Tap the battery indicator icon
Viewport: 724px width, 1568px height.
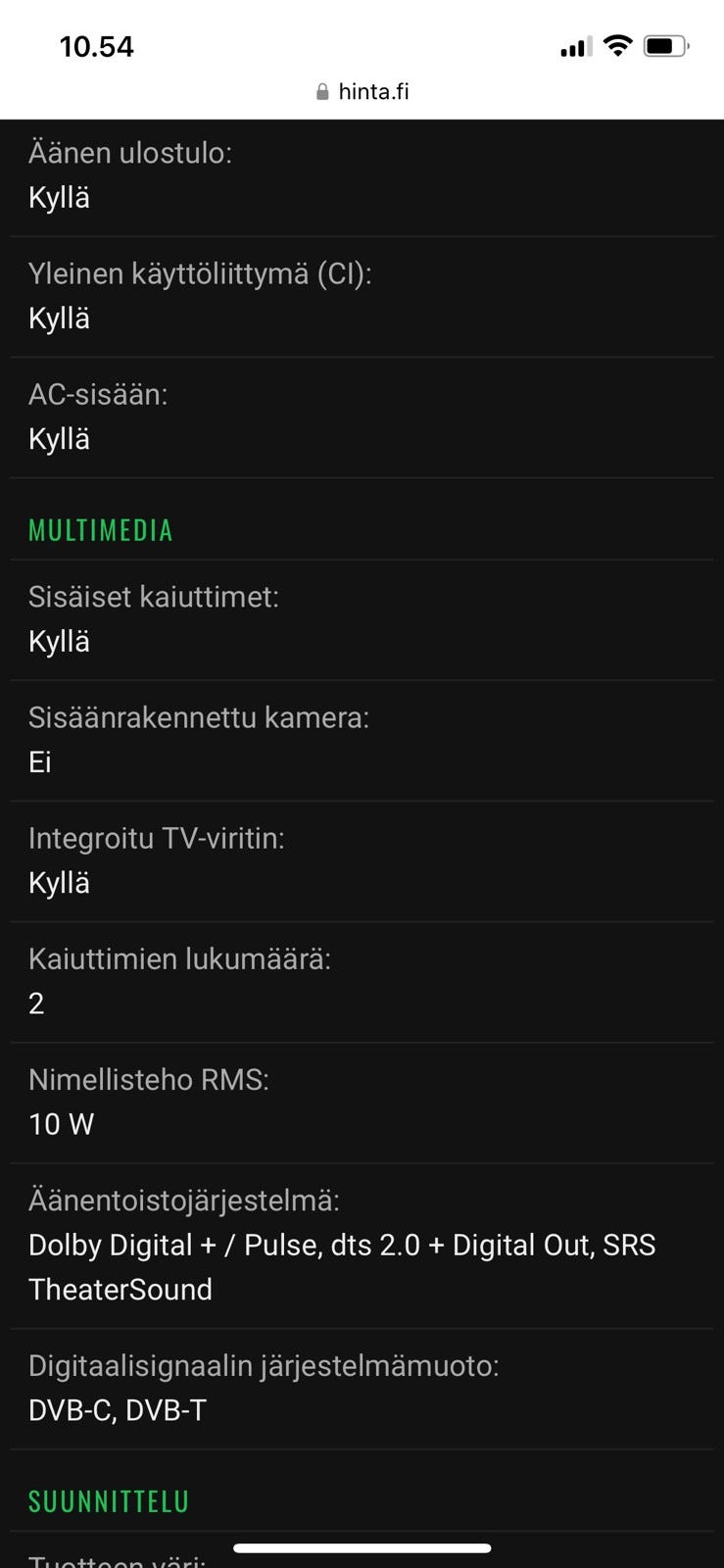point(665,45)
